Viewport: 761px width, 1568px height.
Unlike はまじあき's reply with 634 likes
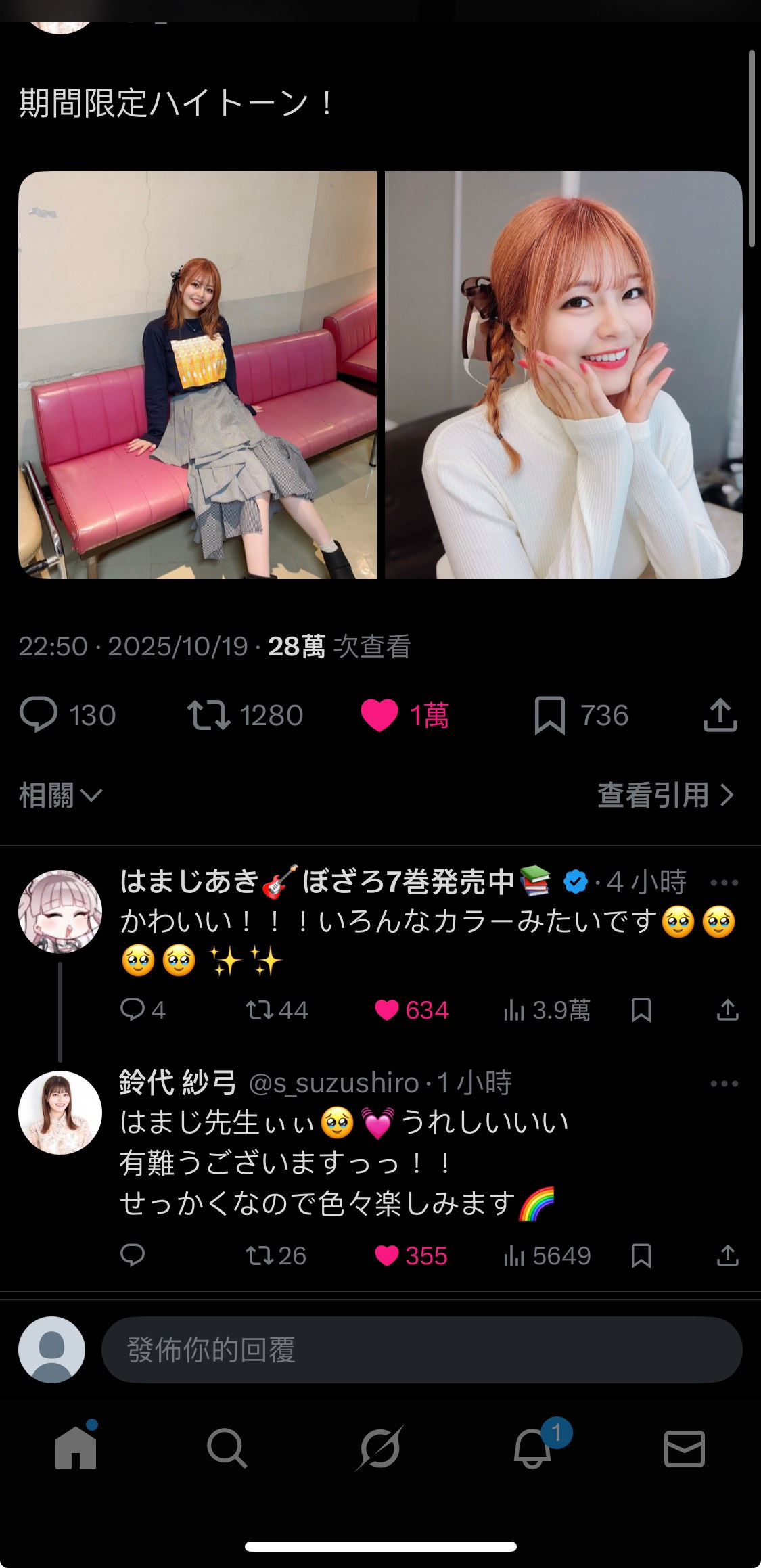[x=387, y=1010]
